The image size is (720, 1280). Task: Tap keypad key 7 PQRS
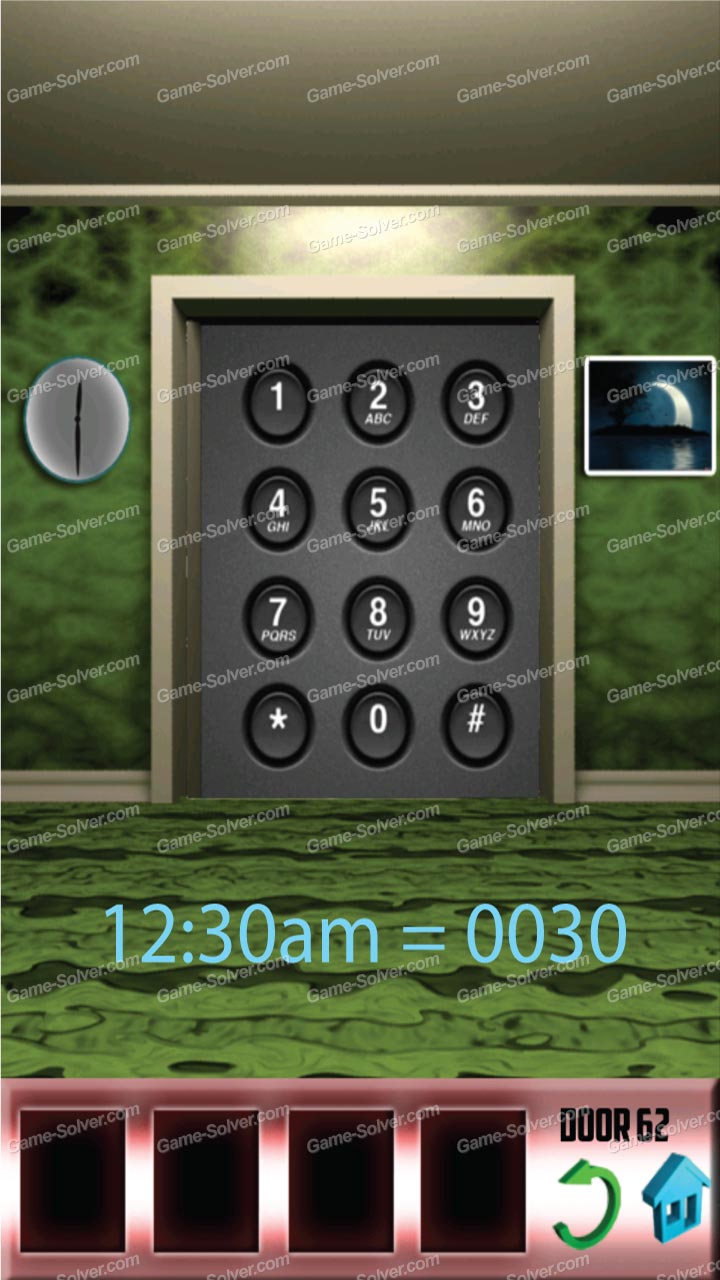(x=278, y=615)
